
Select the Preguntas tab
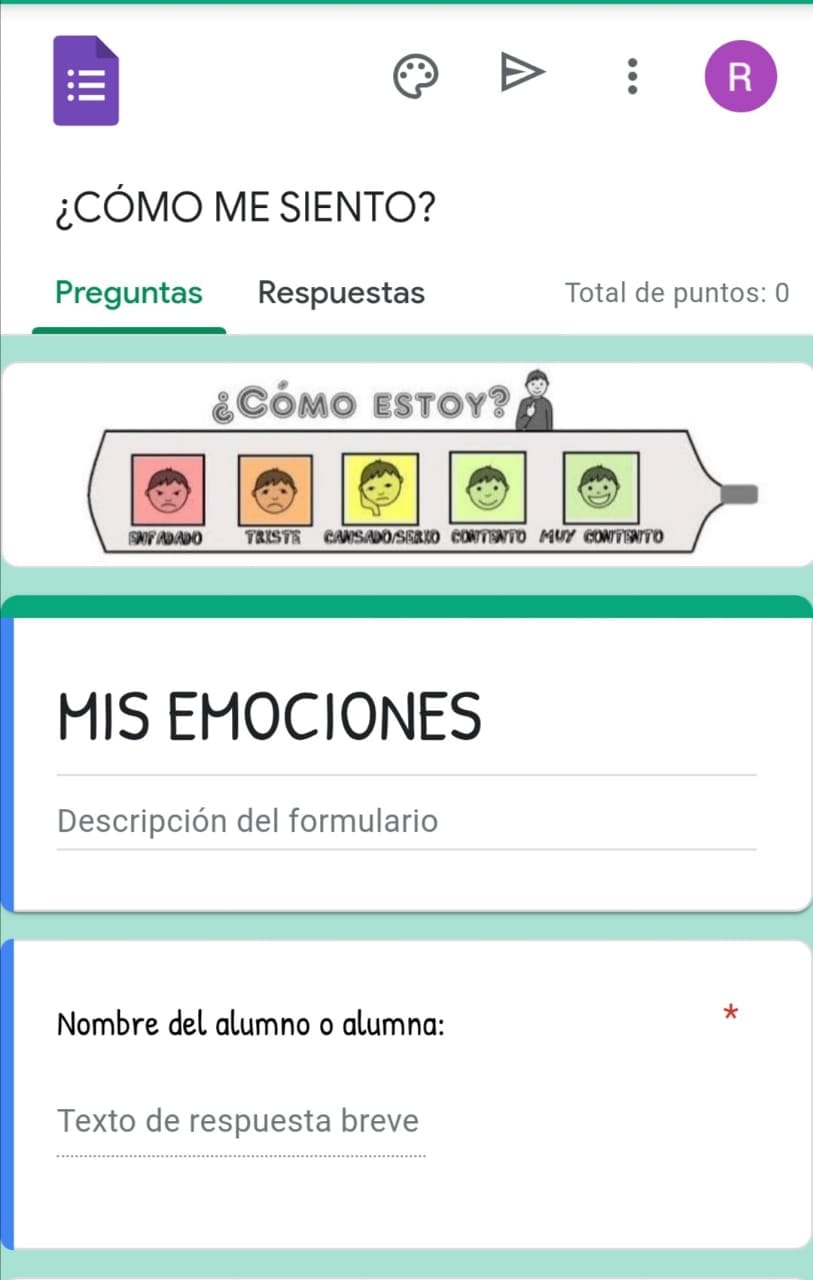point(129,293)
